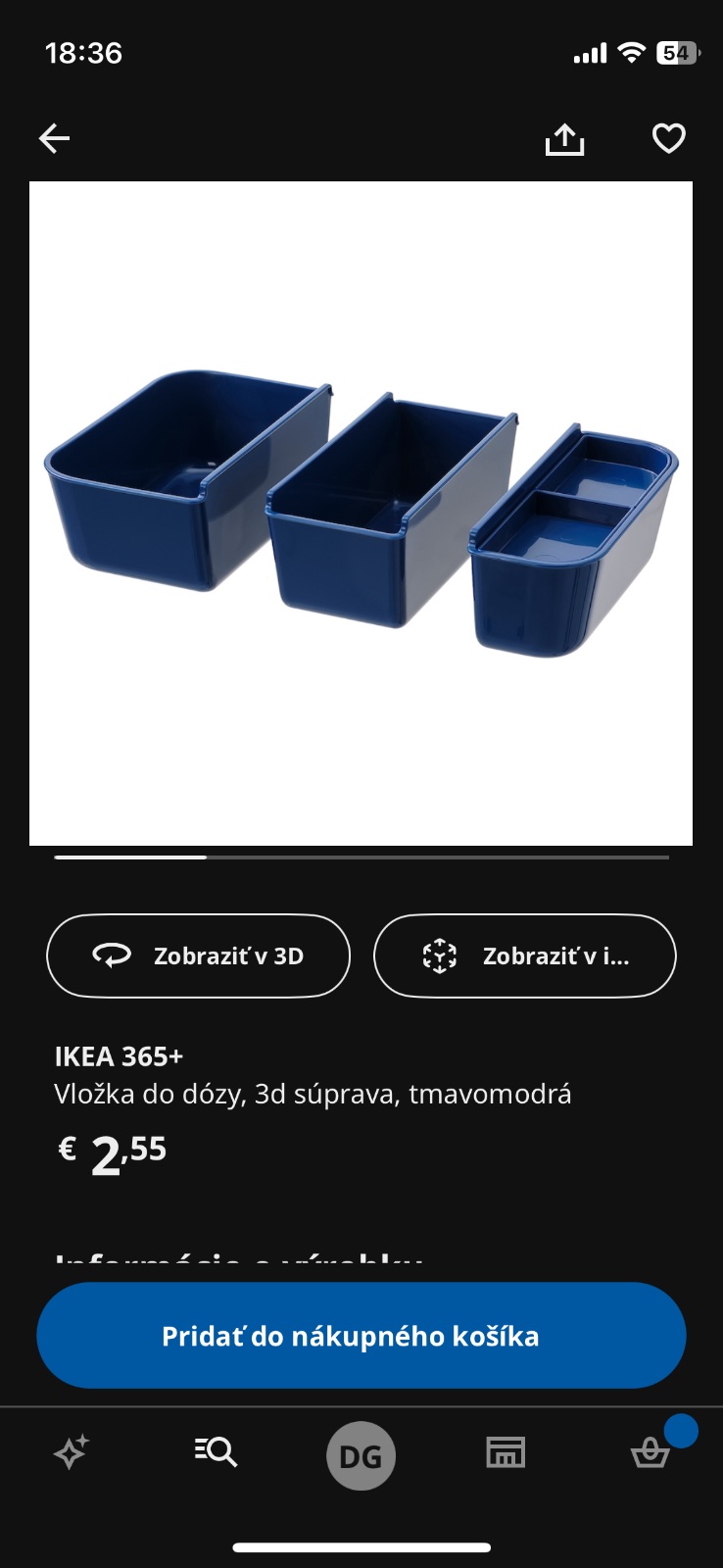
Task: Open the DG profile tab
Action: point(361,1456)
